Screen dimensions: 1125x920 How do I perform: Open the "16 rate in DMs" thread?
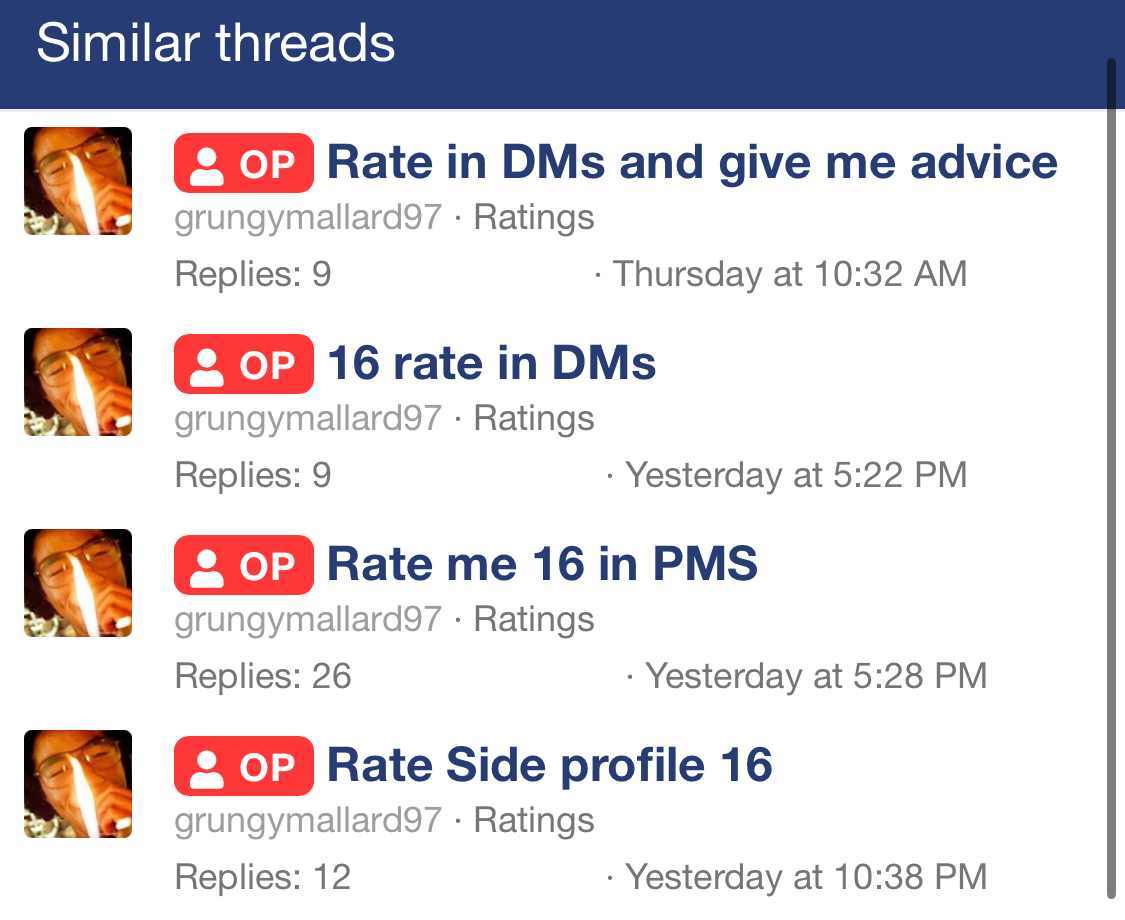coord(491,363)
